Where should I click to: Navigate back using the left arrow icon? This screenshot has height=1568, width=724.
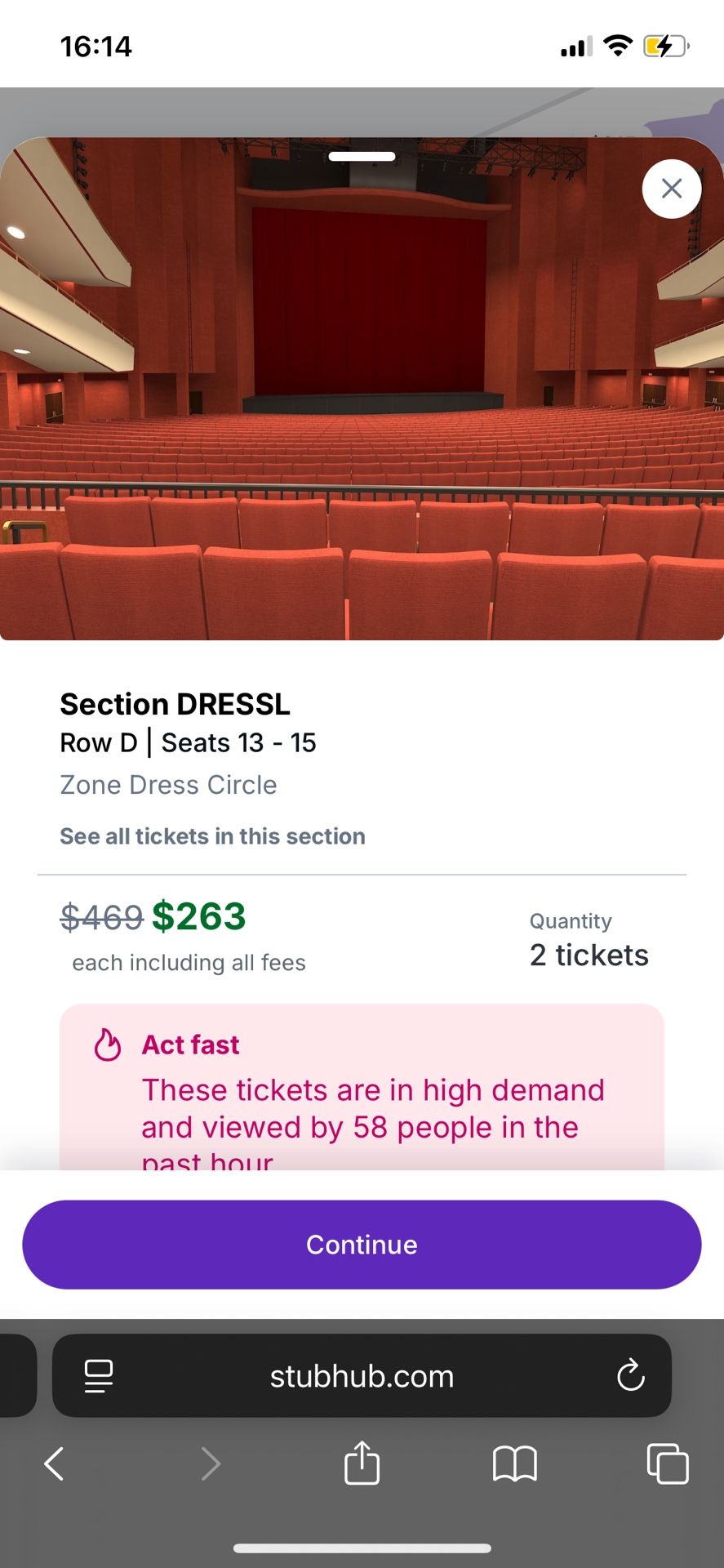[x=54, y=1464]
